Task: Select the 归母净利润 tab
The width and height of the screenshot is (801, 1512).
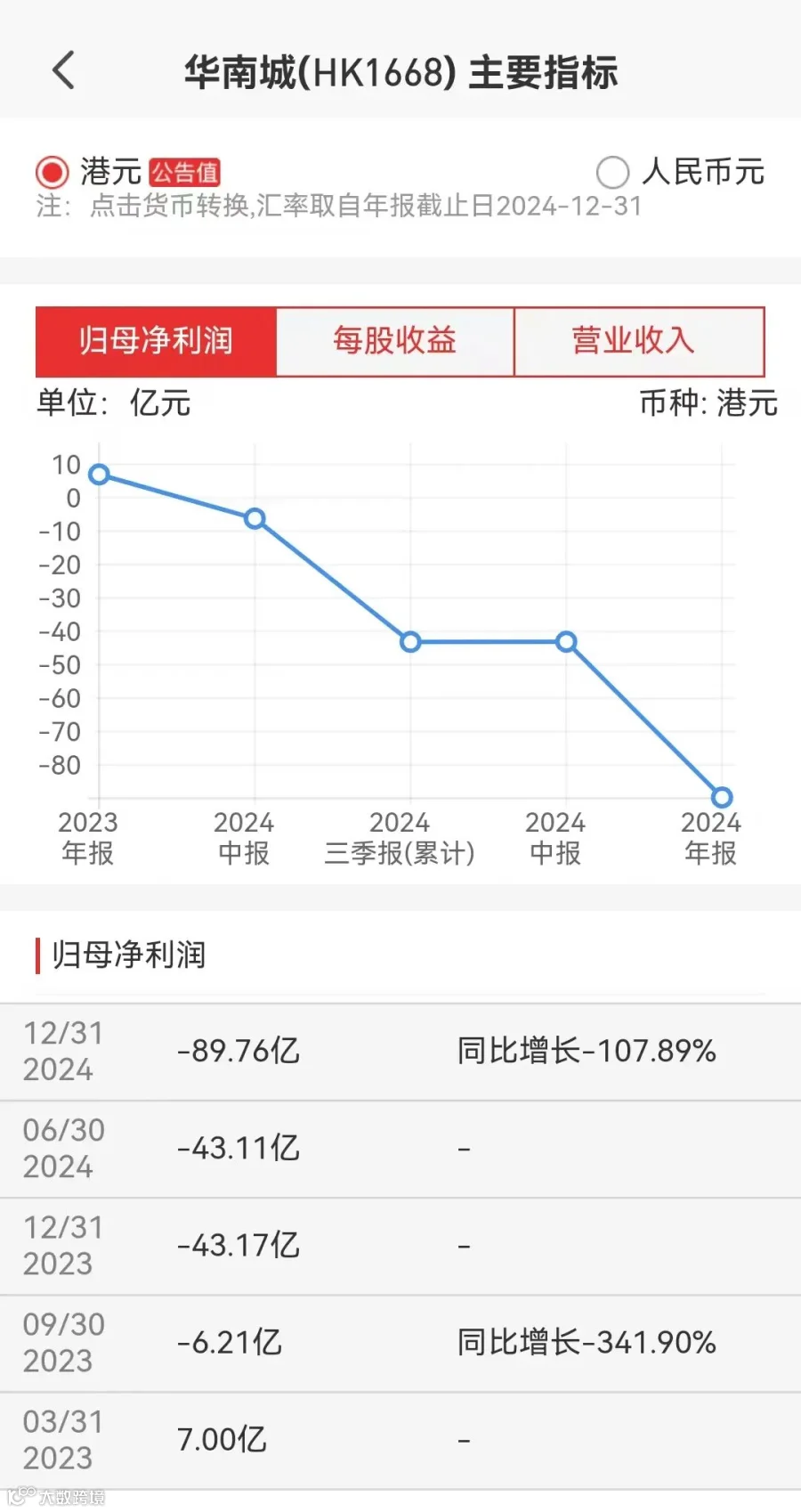Action: (156, 342)
